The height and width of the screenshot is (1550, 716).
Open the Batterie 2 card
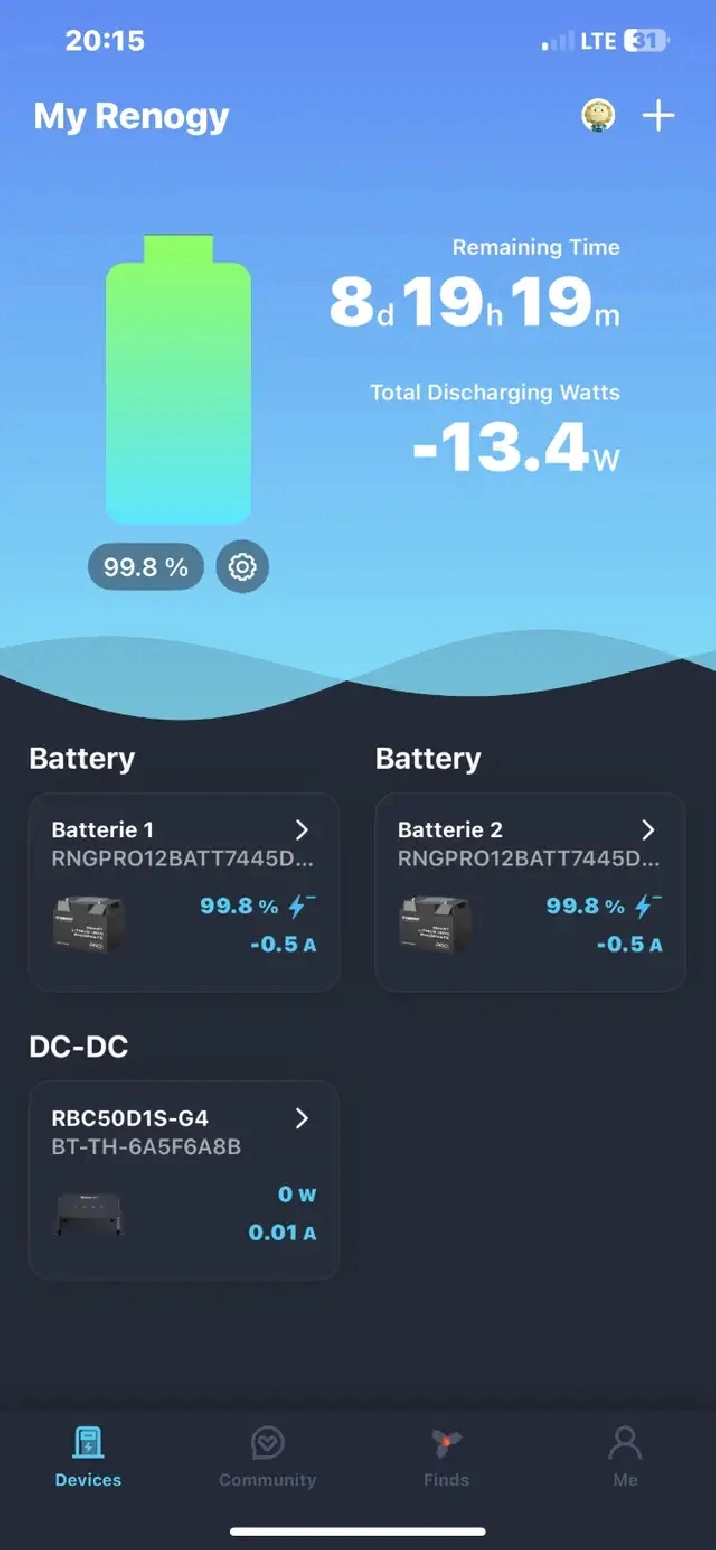pos(530,892)
